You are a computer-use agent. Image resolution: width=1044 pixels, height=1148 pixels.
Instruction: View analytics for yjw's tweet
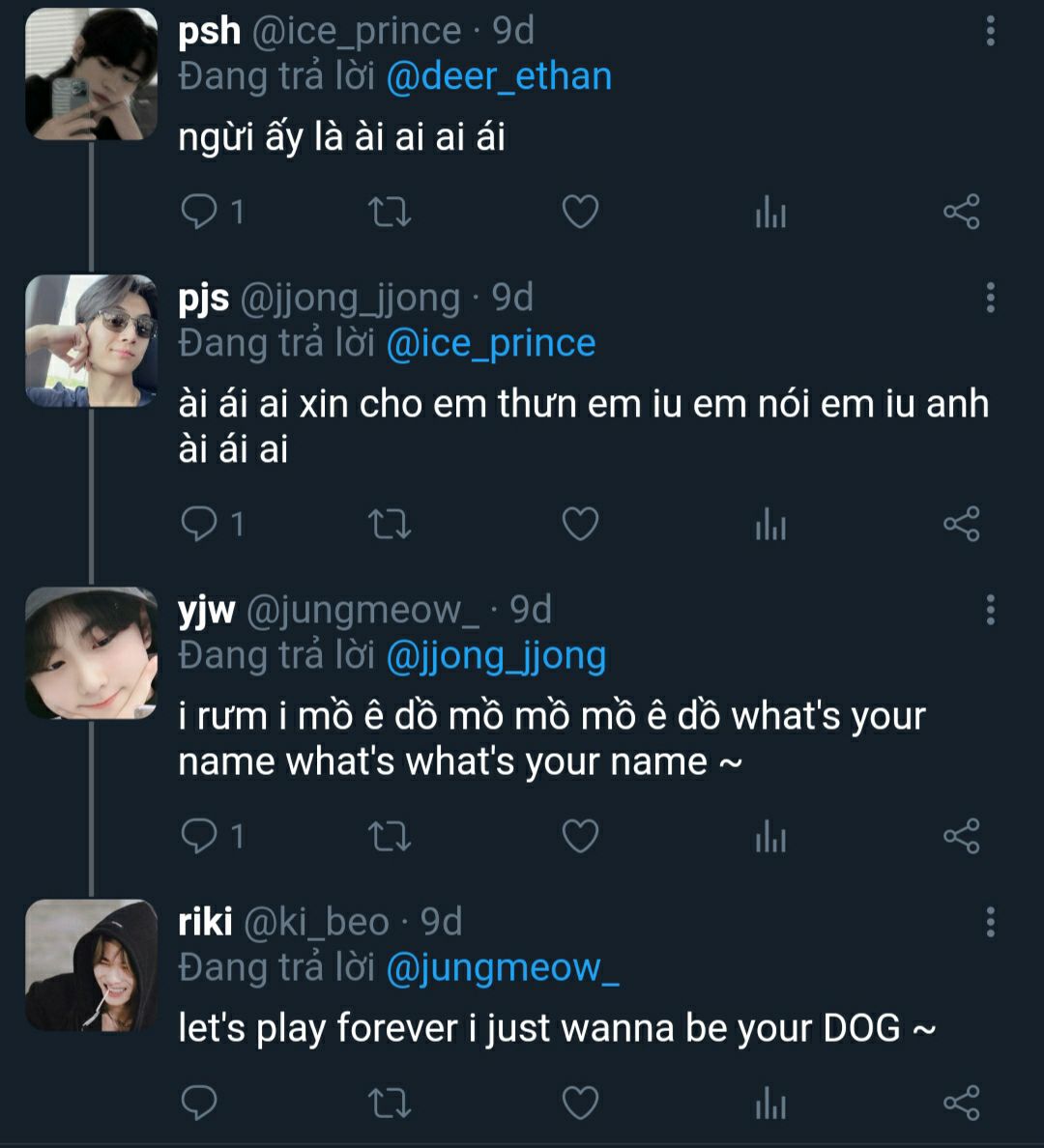point(770,836)
